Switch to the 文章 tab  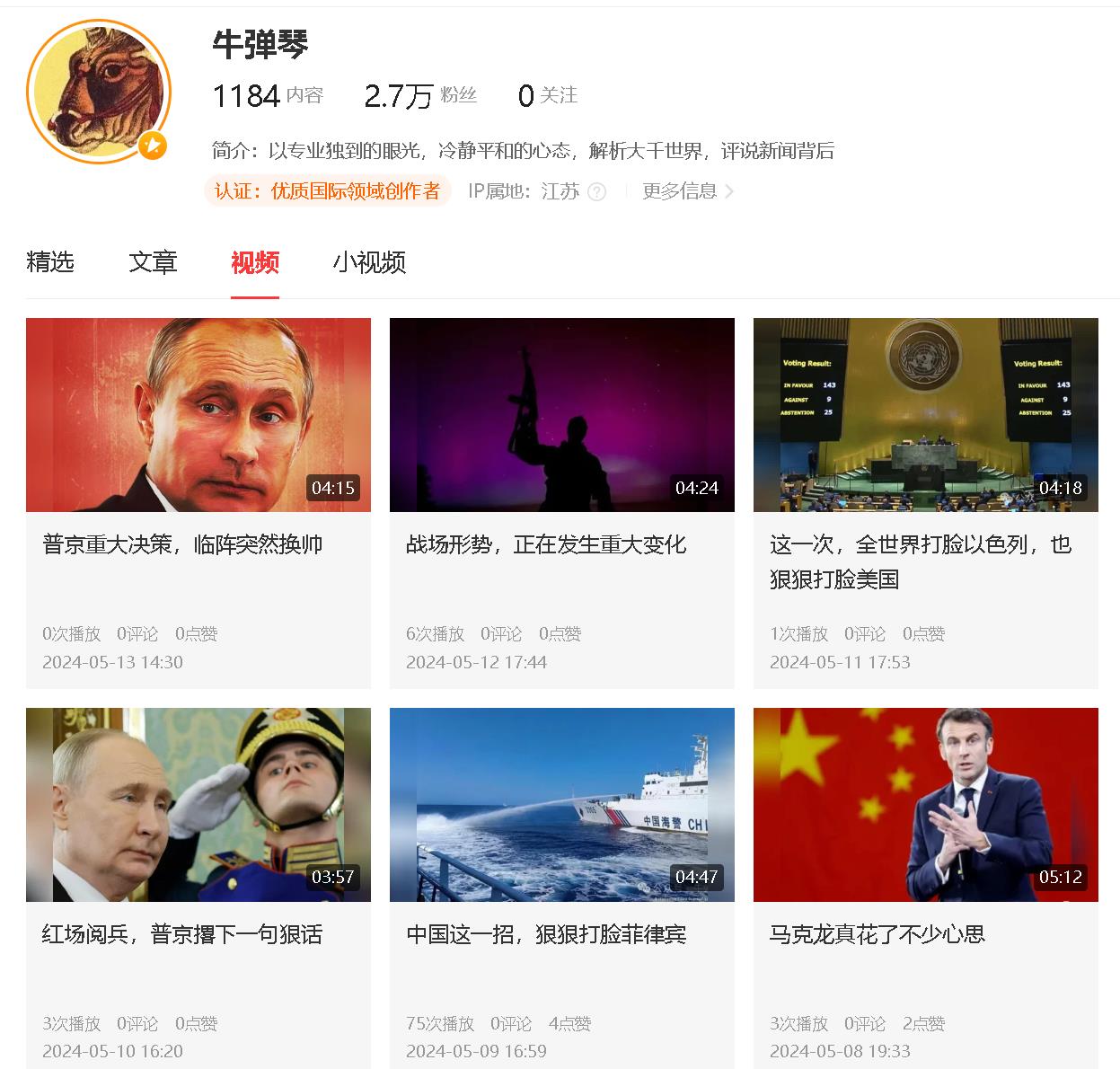(x=153, y=262)
